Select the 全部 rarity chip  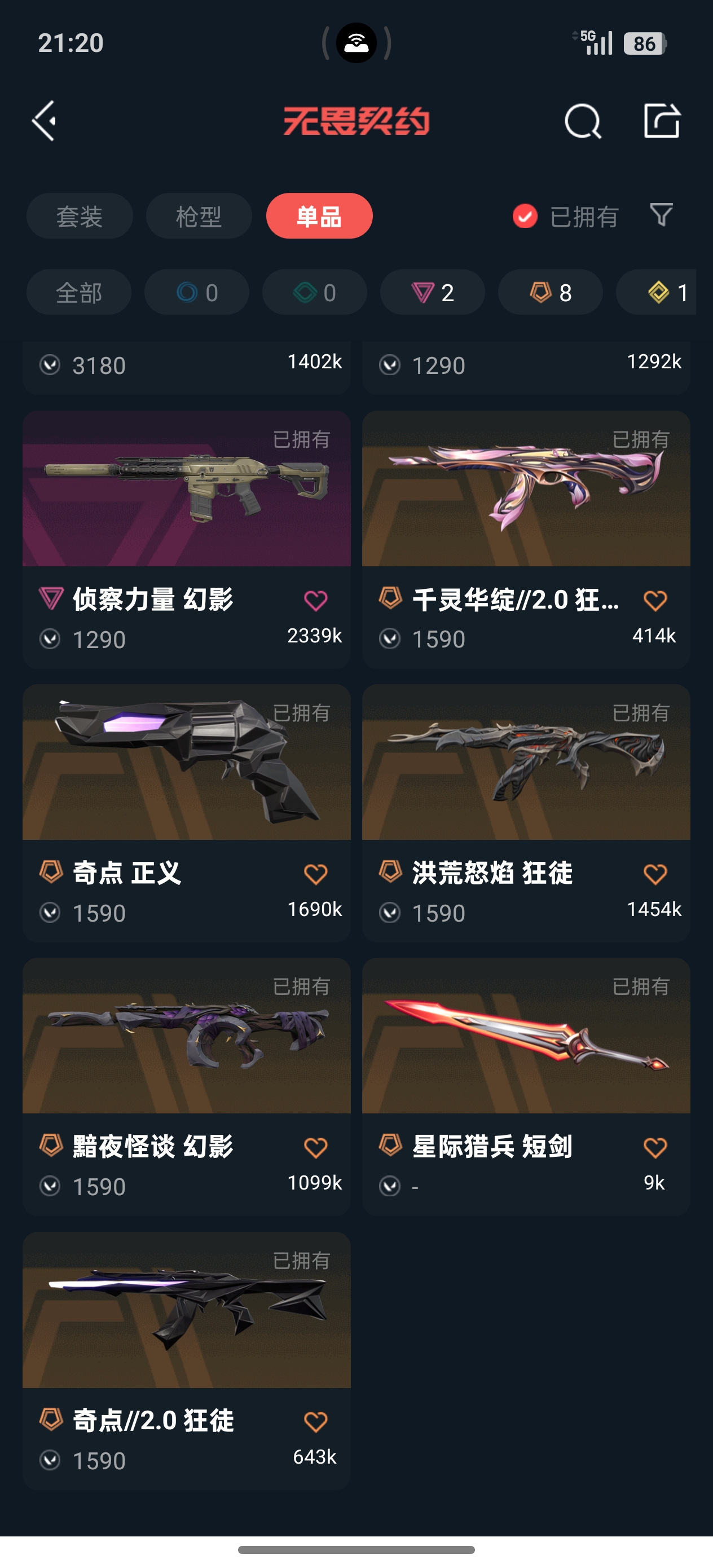tap(78, 293)
